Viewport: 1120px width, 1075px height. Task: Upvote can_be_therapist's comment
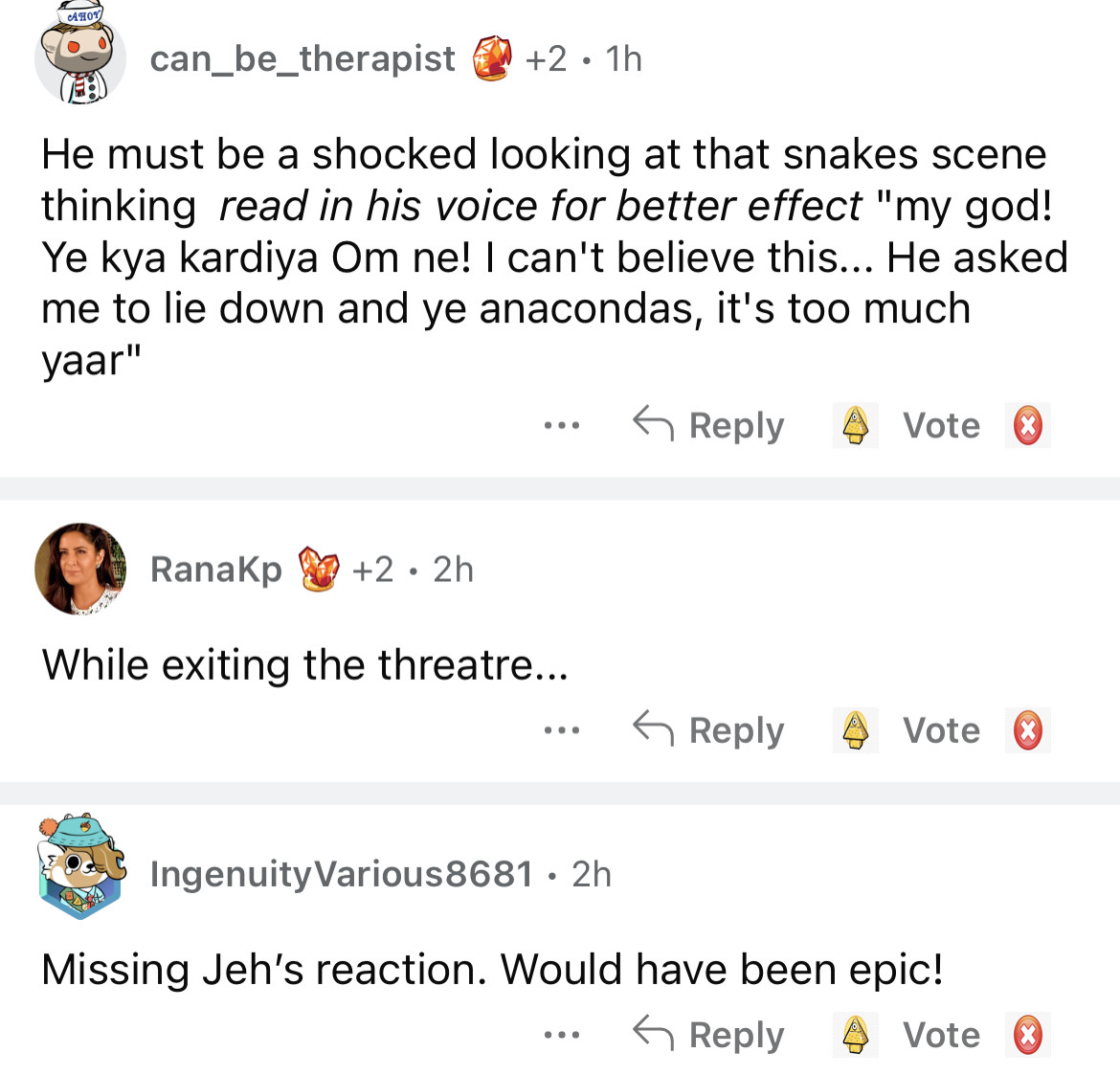(855, 425)
